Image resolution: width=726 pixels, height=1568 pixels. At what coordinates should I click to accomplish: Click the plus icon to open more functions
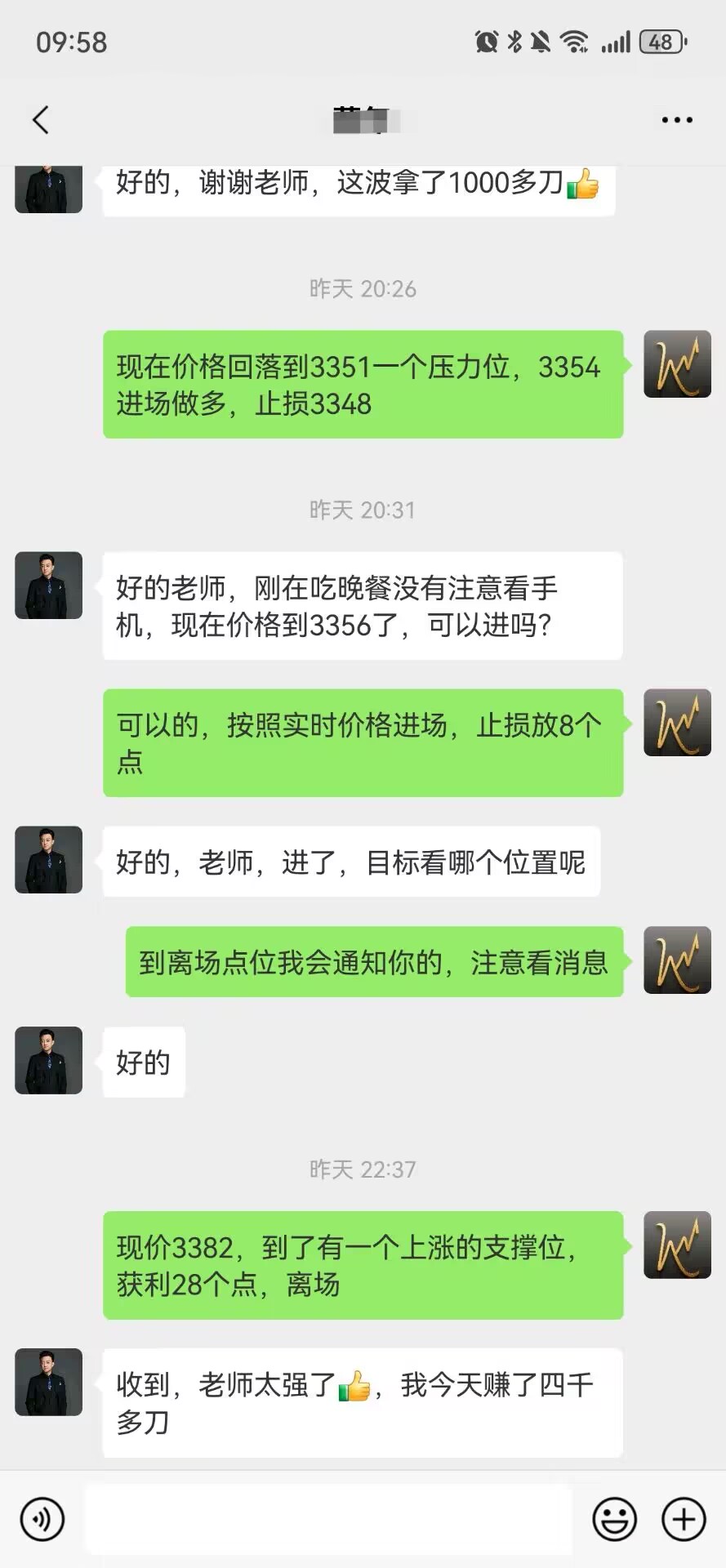(682, 1519)
